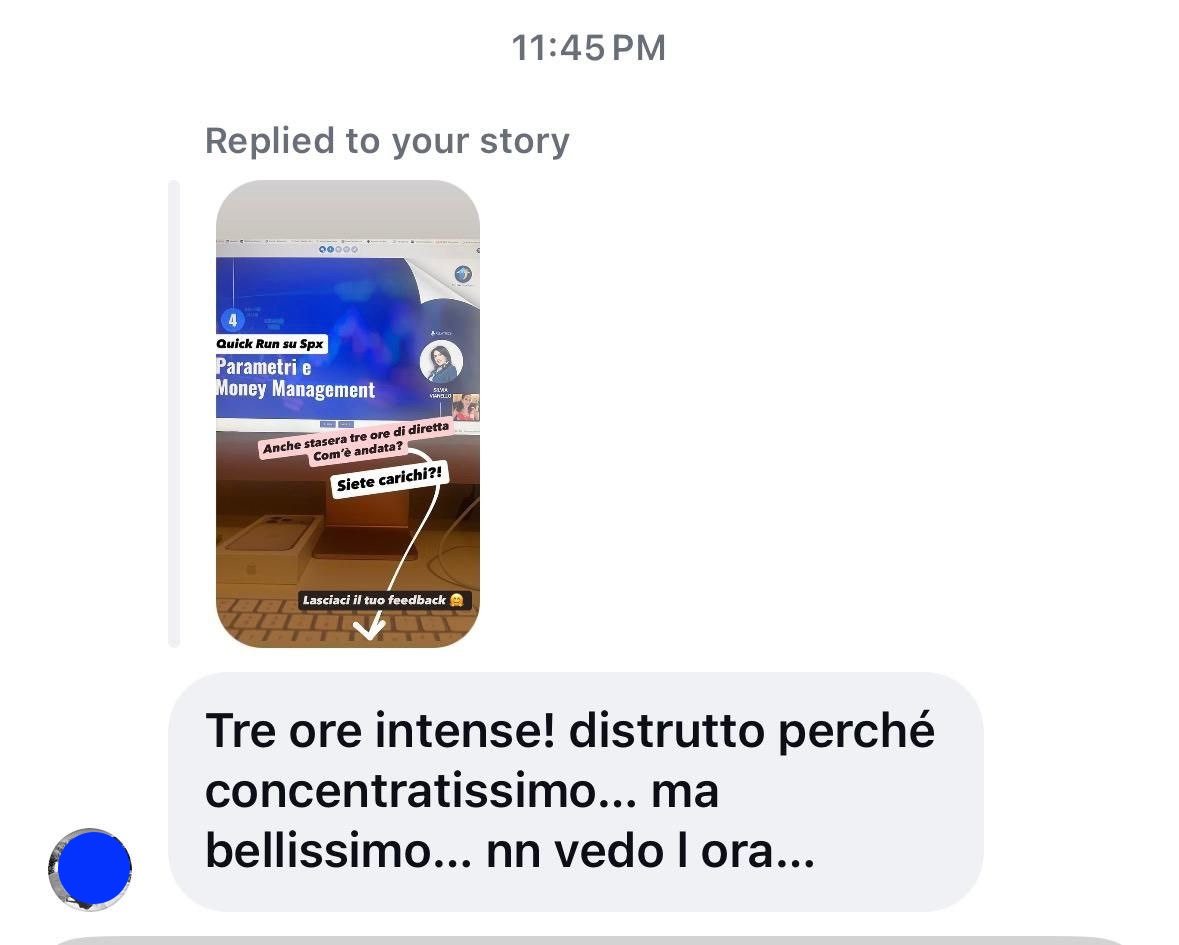This screenshot has height=945, width=1179.
Task: Open the replied-to story thumbnail
Action: pos(348,413)
